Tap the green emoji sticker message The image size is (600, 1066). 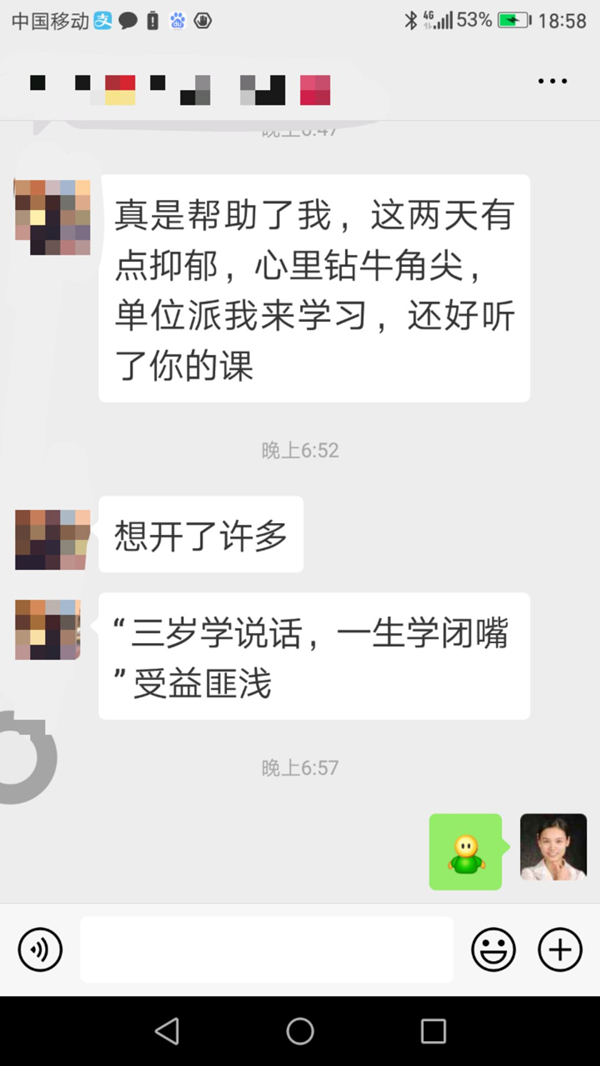click(466, 852)
